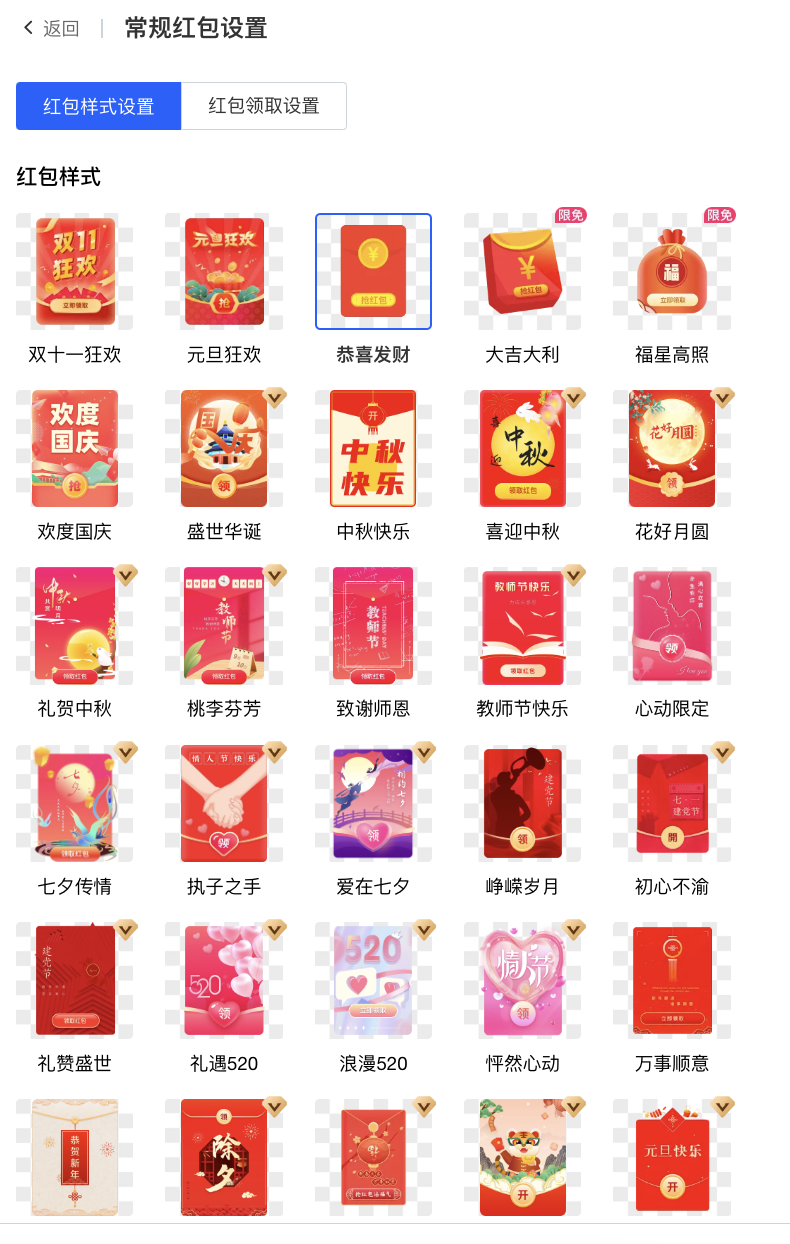Choose the 万事顺意 style
The height and width of the screenshot is (1244, 790).
pyautogui.click(x=672, y=980)
